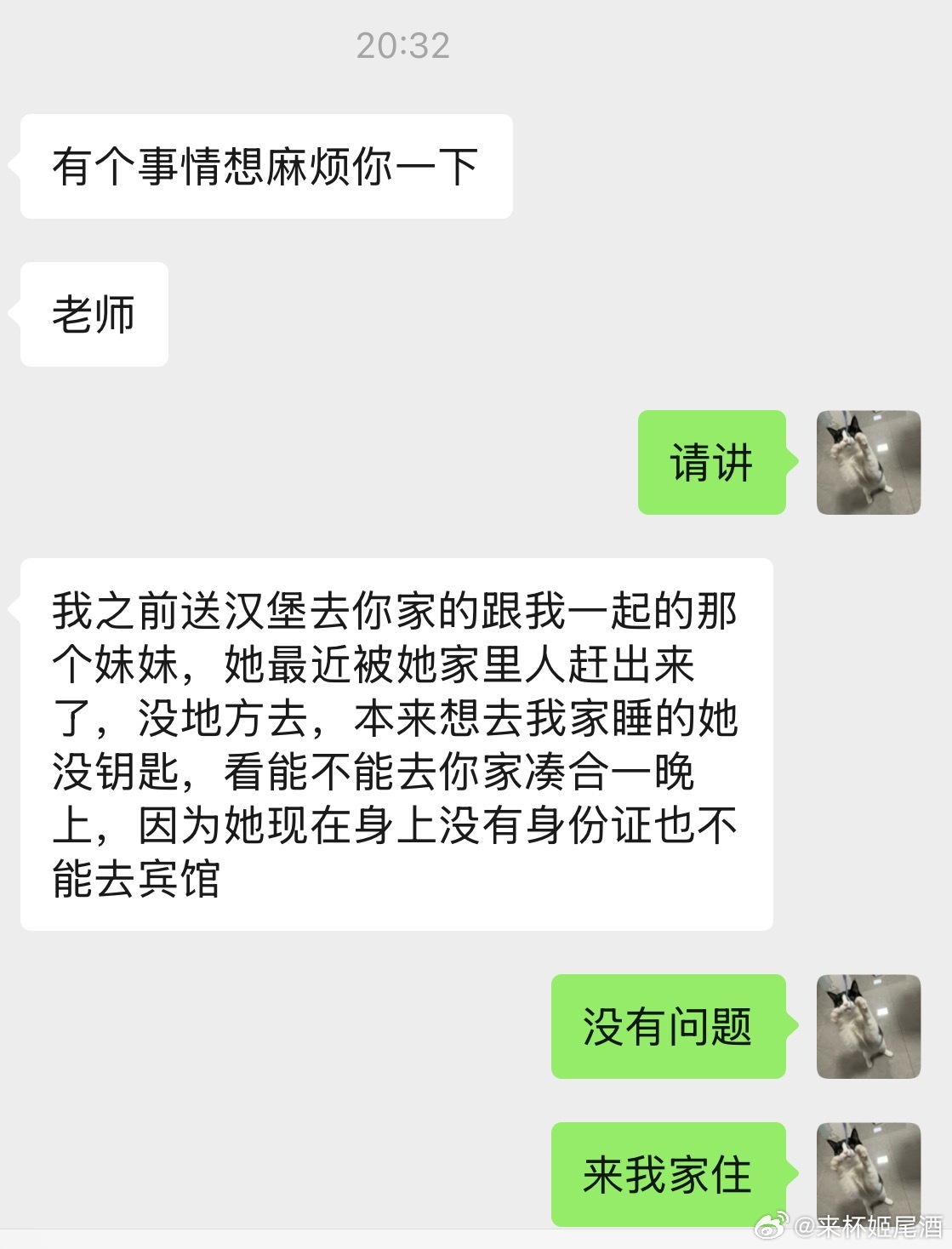View profile from avatar beside 来我家住

[868, 1172]
